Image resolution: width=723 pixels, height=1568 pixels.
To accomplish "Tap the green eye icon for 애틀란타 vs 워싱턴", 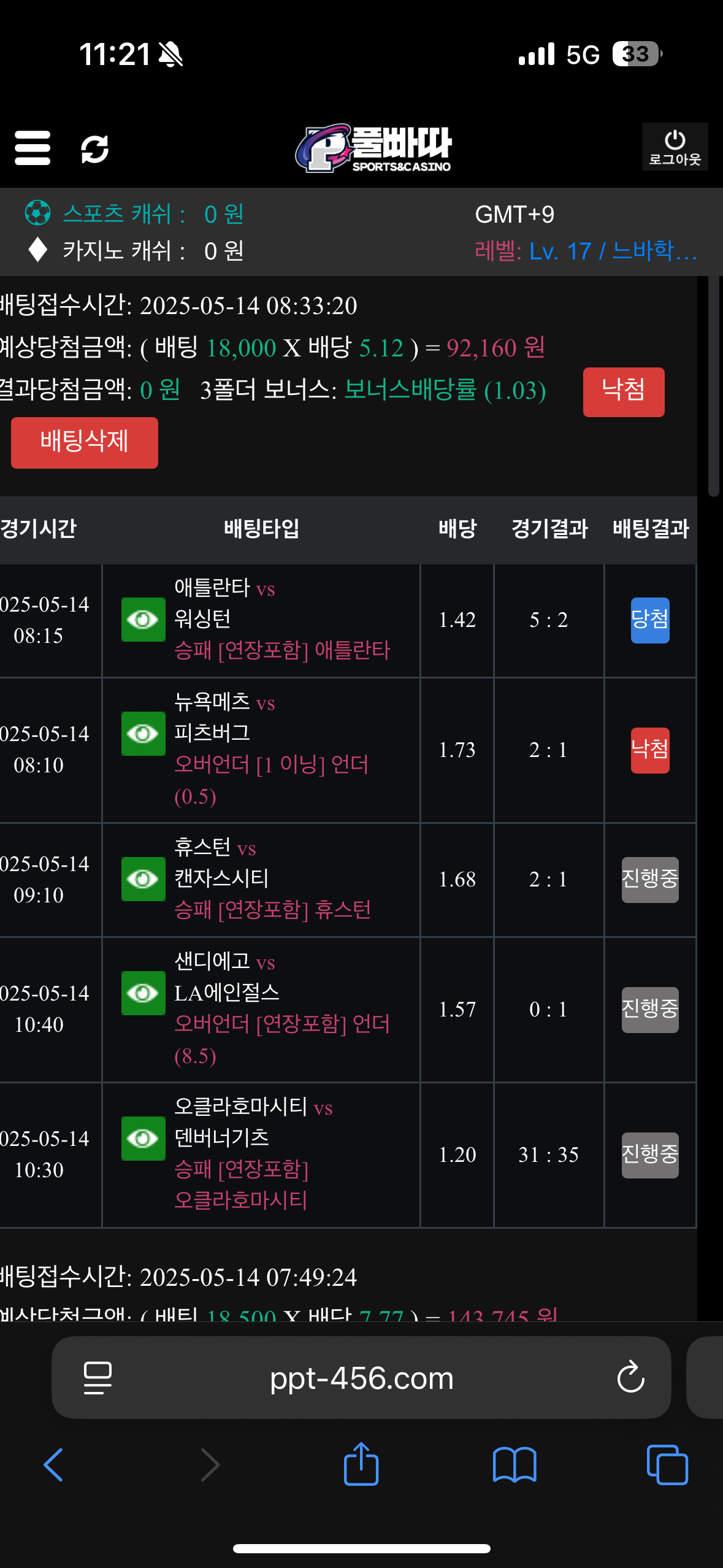I will [143, 620].
